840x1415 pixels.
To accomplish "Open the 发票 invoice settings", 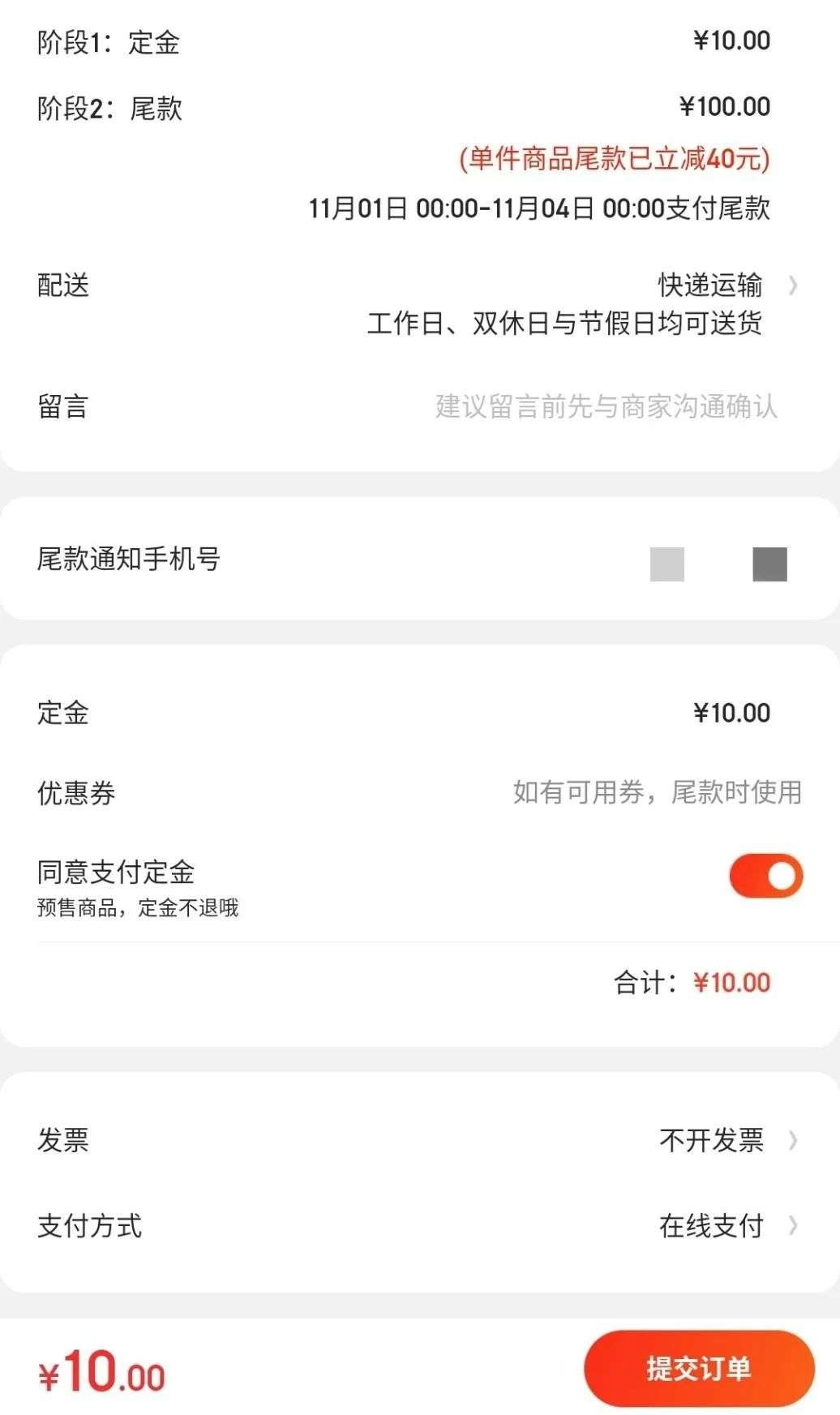I will (726, 1141).
